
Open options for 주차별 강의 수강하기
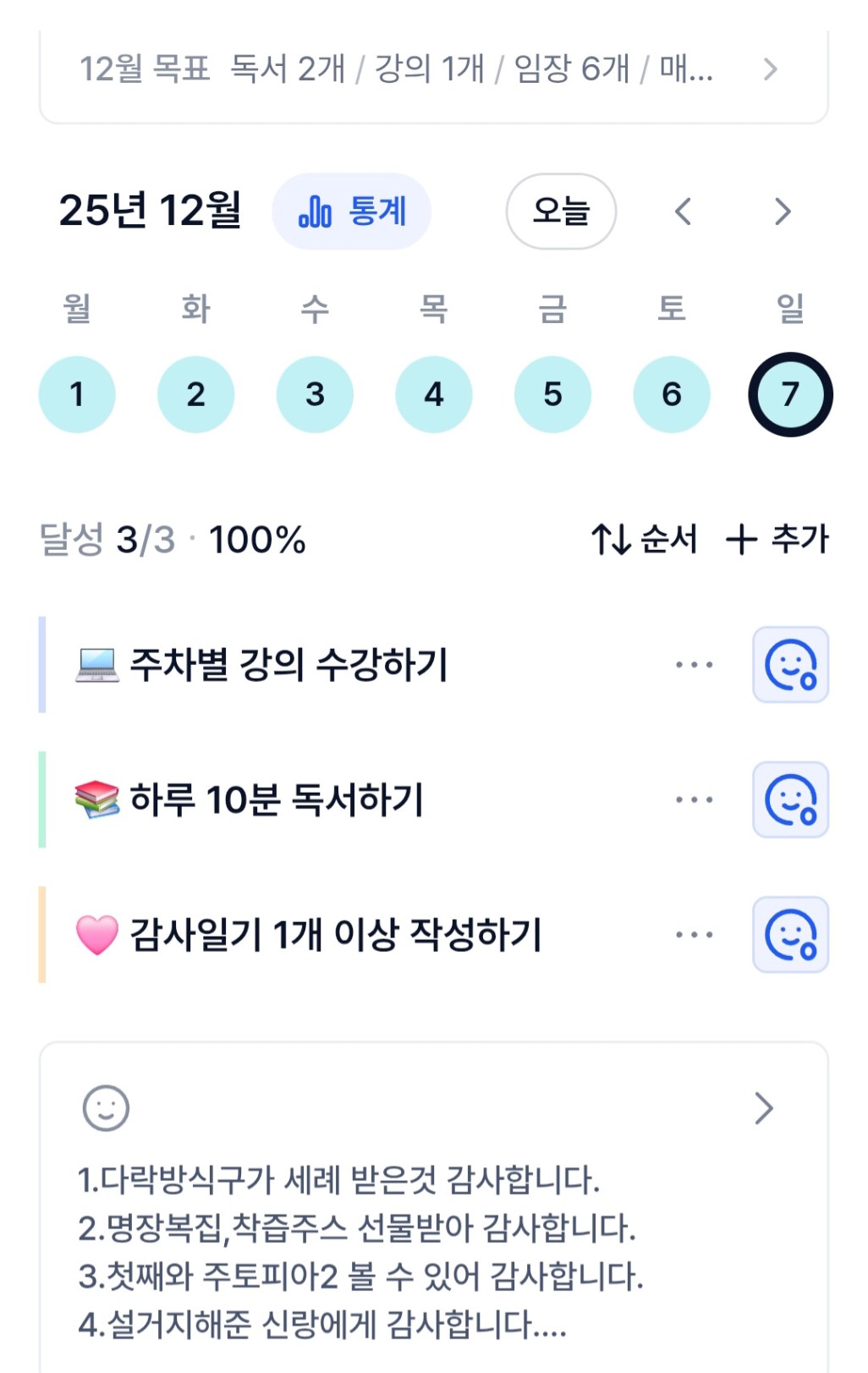(694, 665)
